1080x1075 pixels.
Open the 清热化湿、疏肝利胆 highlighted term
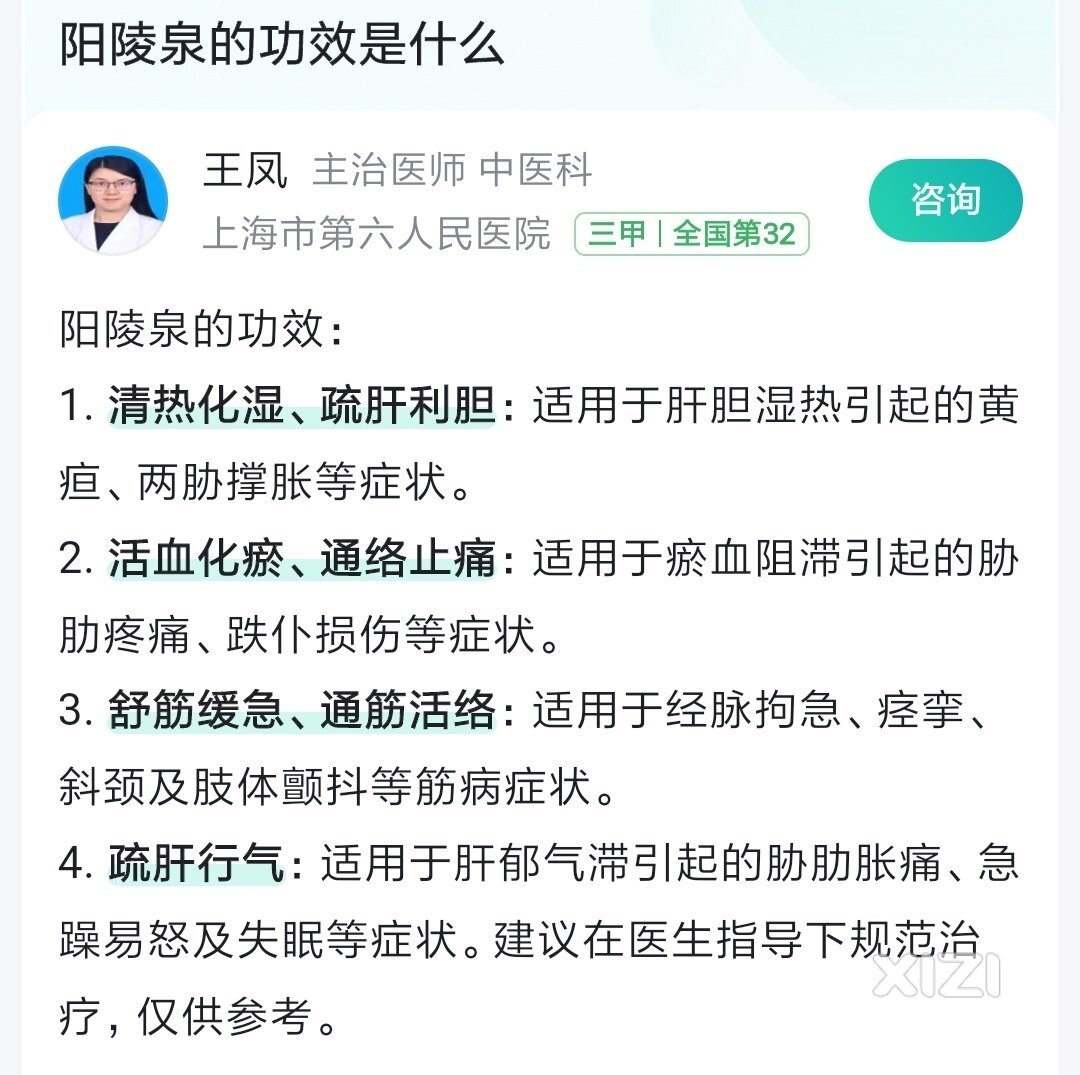tap(301, 408)
